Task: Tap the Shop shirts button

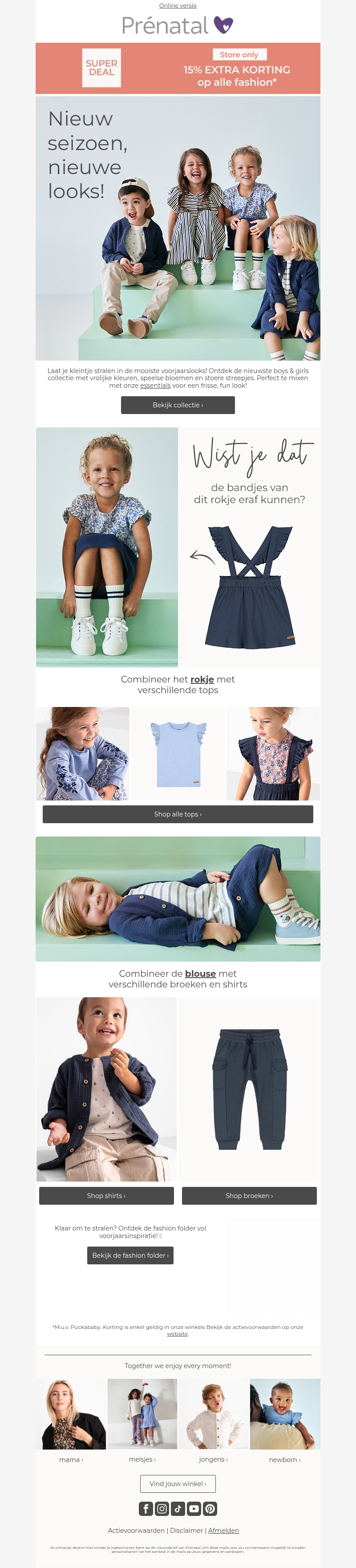Action: pos(106,1195)
